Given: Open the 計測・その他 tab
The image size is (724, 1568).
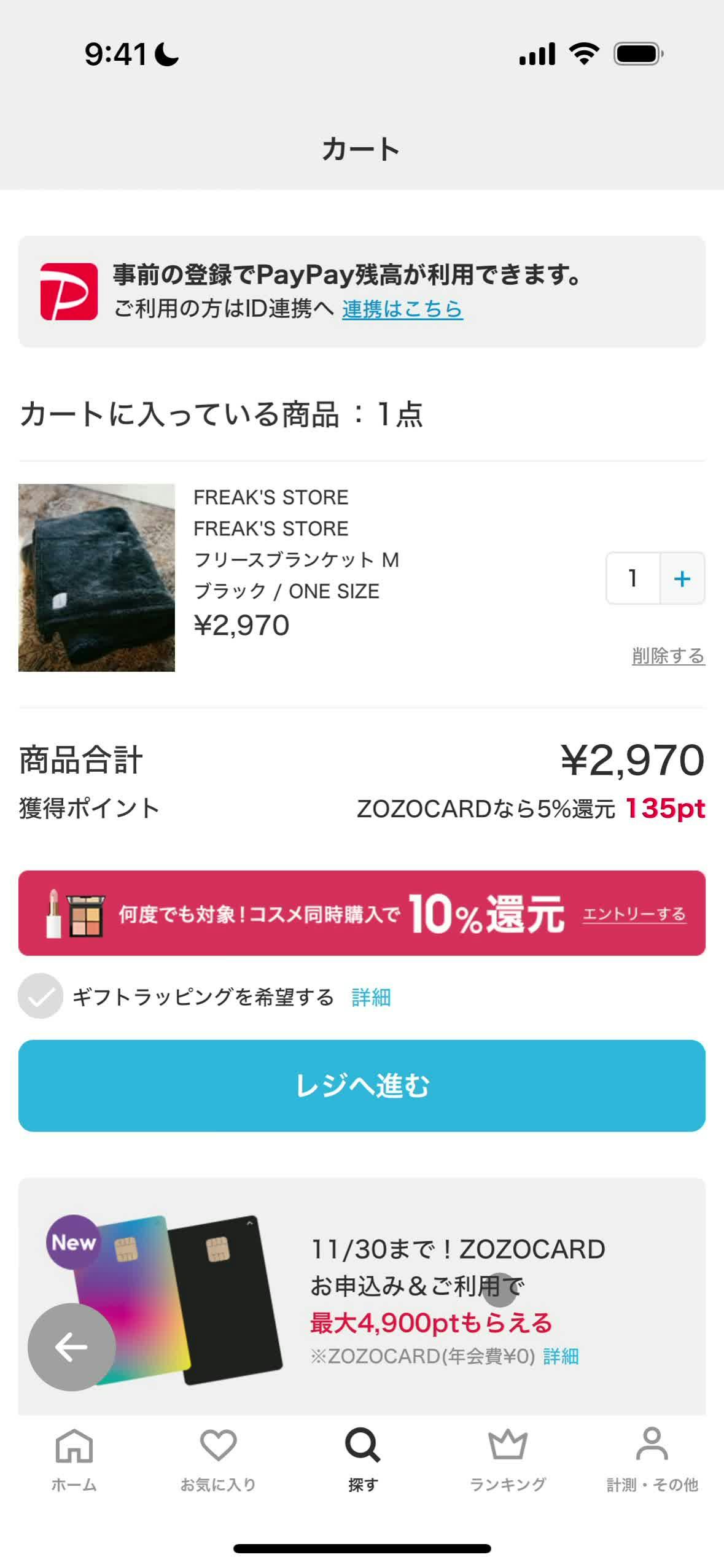Looking at the screenshot, I should tap(652, 1459).
